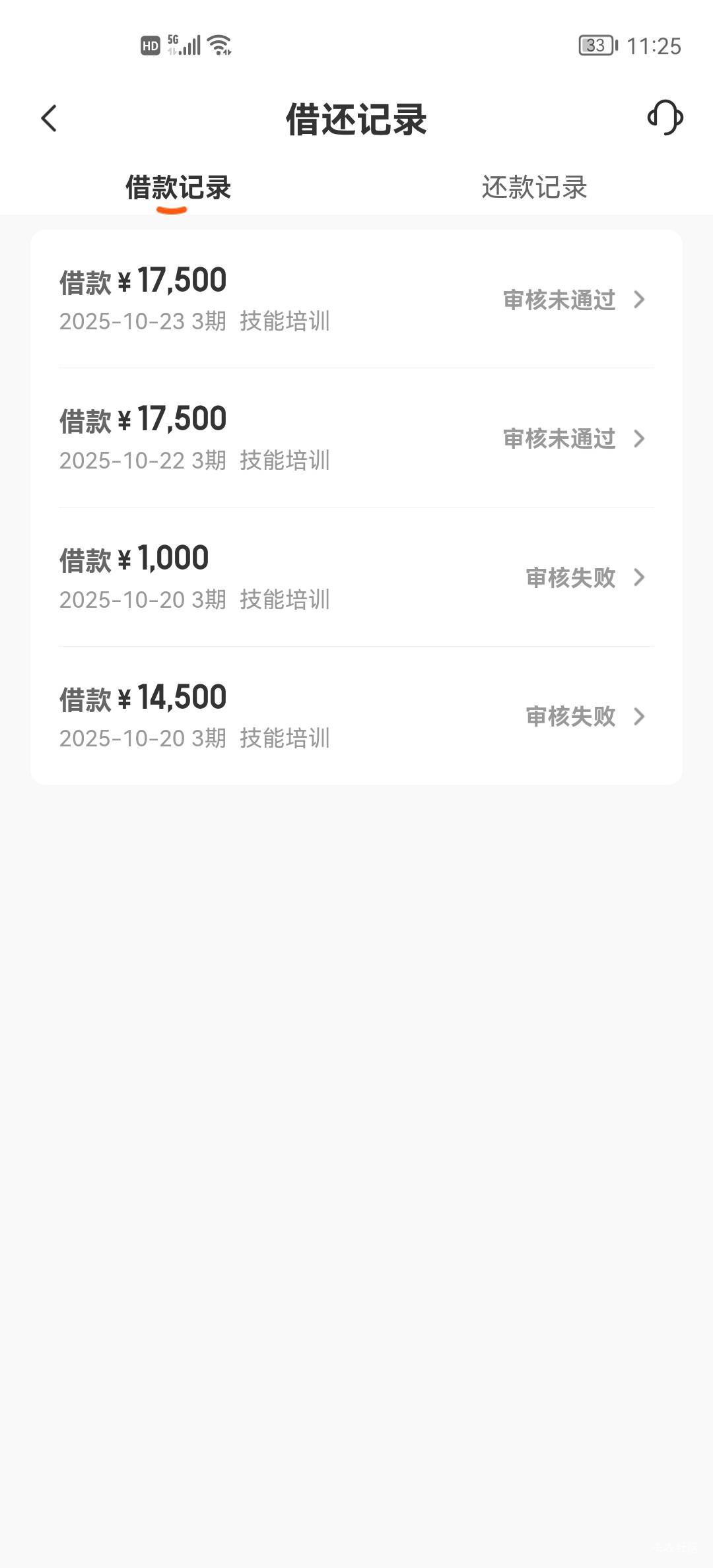The width and height of the screenshot is (713, 1568).
Task: View the ¥1,000 loan record details
Action: pyautogui.click(x=356, y=577)
